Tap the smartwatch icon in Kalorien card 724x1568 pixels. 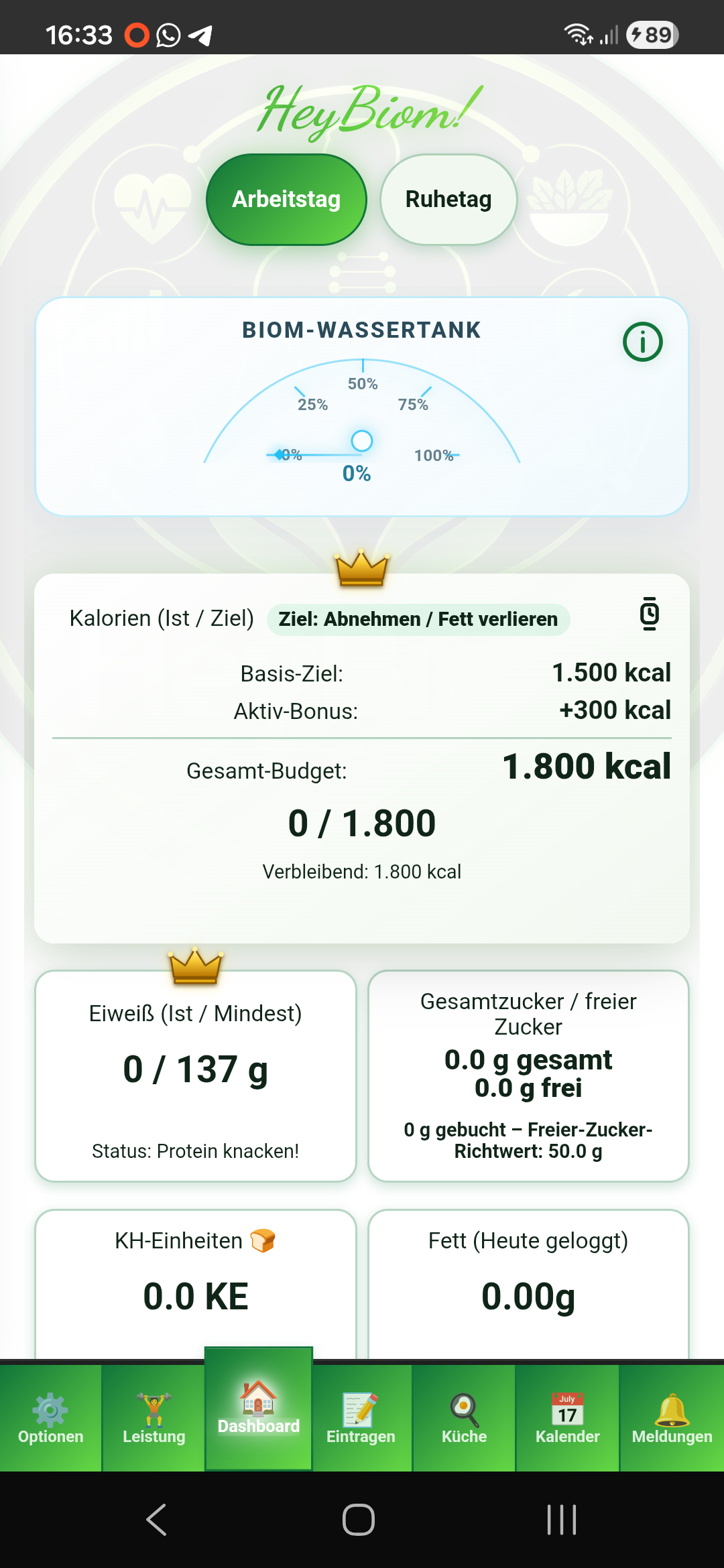point(649,614)
